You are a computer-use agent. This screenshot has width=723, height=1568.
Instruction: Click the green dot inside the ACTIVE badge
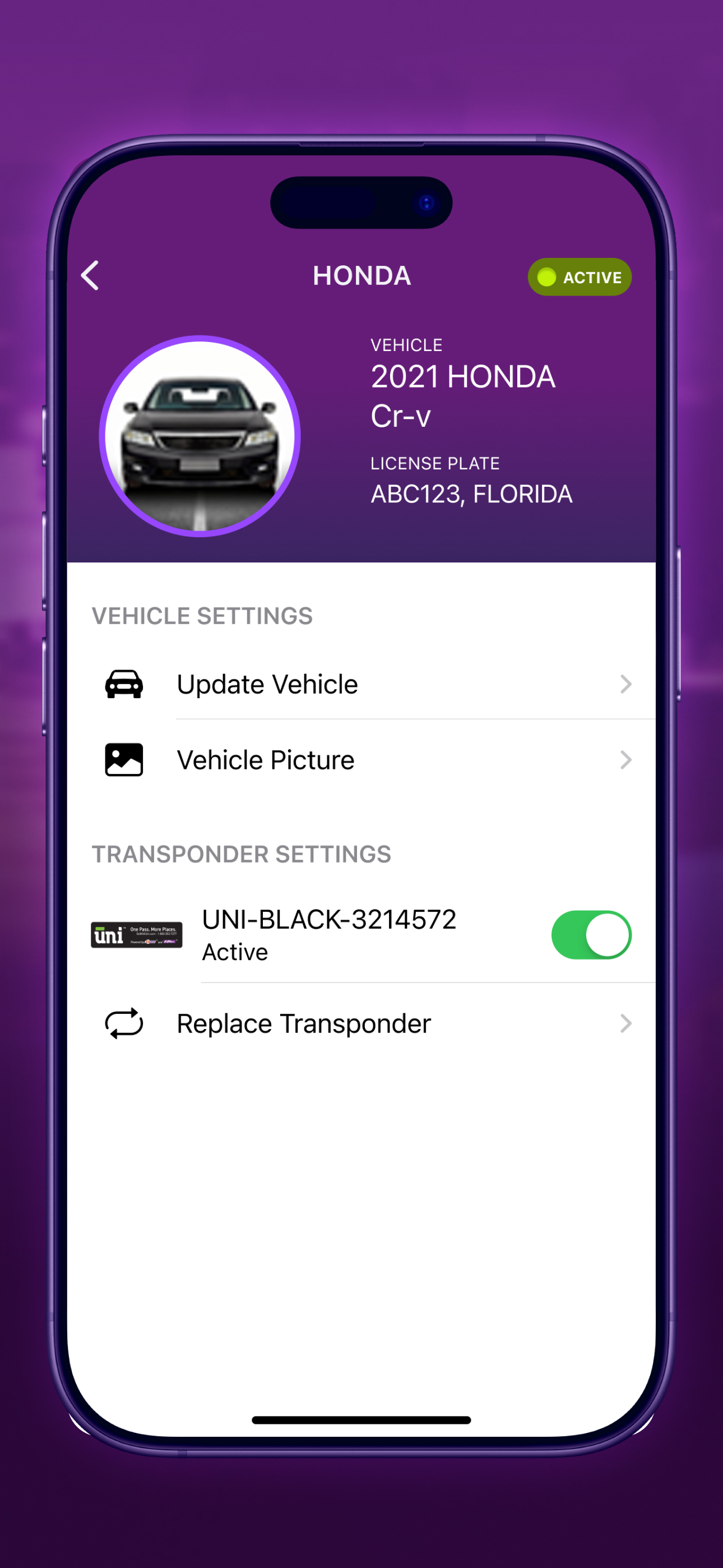point(546,278)
